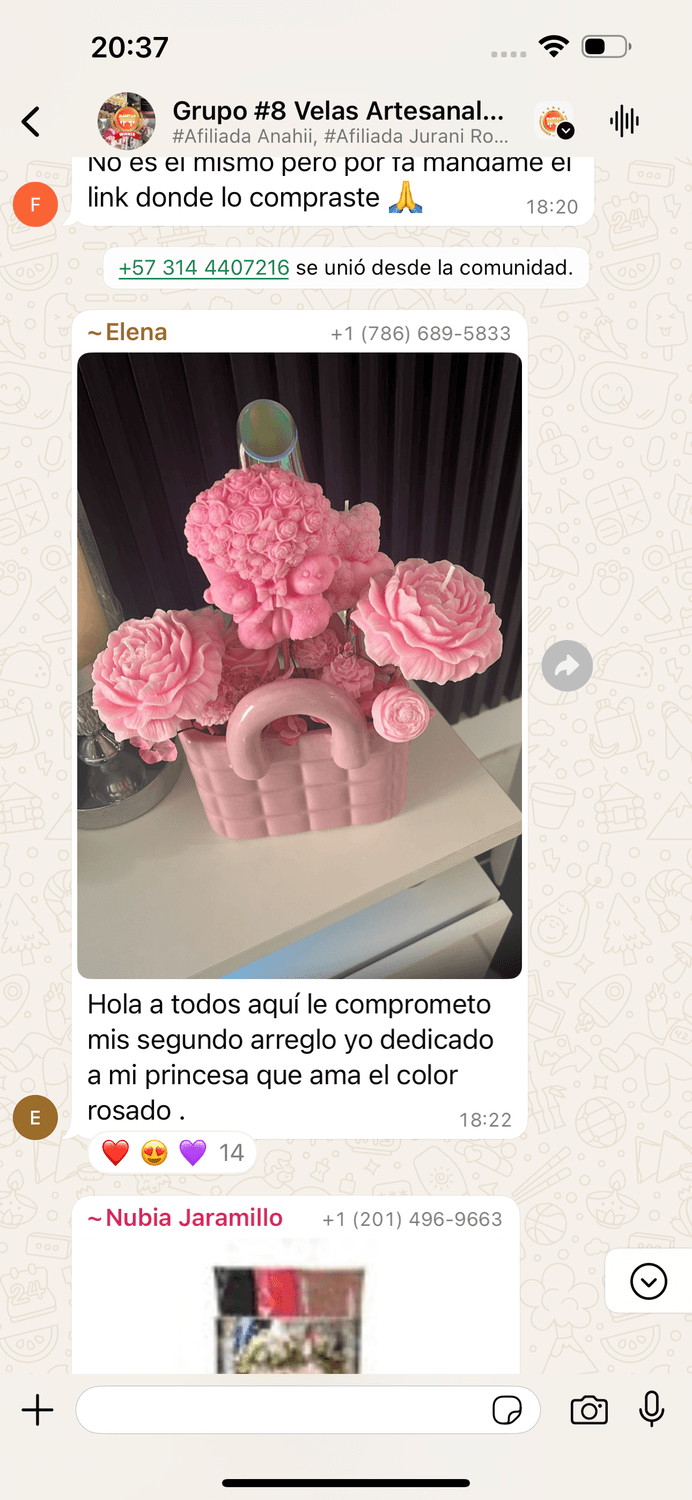Tap Elena's avatar circle
The height and width of the screenshot is (1500, 692).
coord(35,1117)
